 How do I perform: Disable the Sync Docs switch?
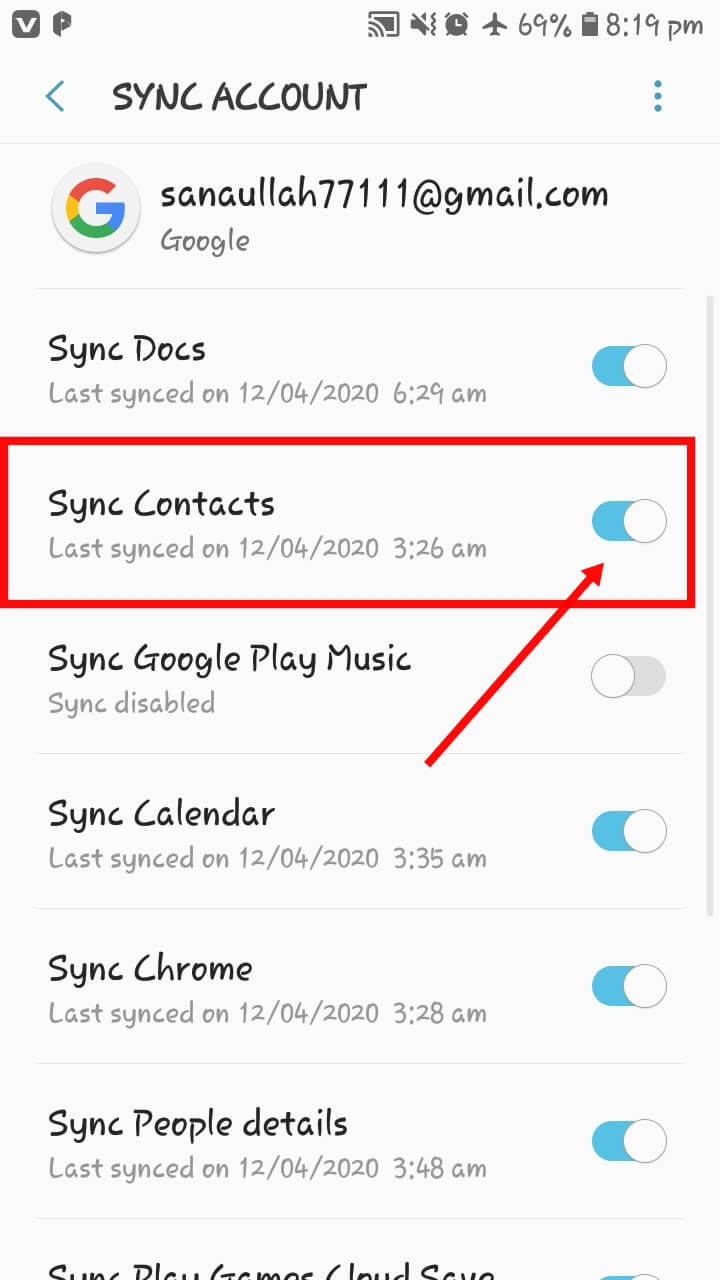(628, 366)
